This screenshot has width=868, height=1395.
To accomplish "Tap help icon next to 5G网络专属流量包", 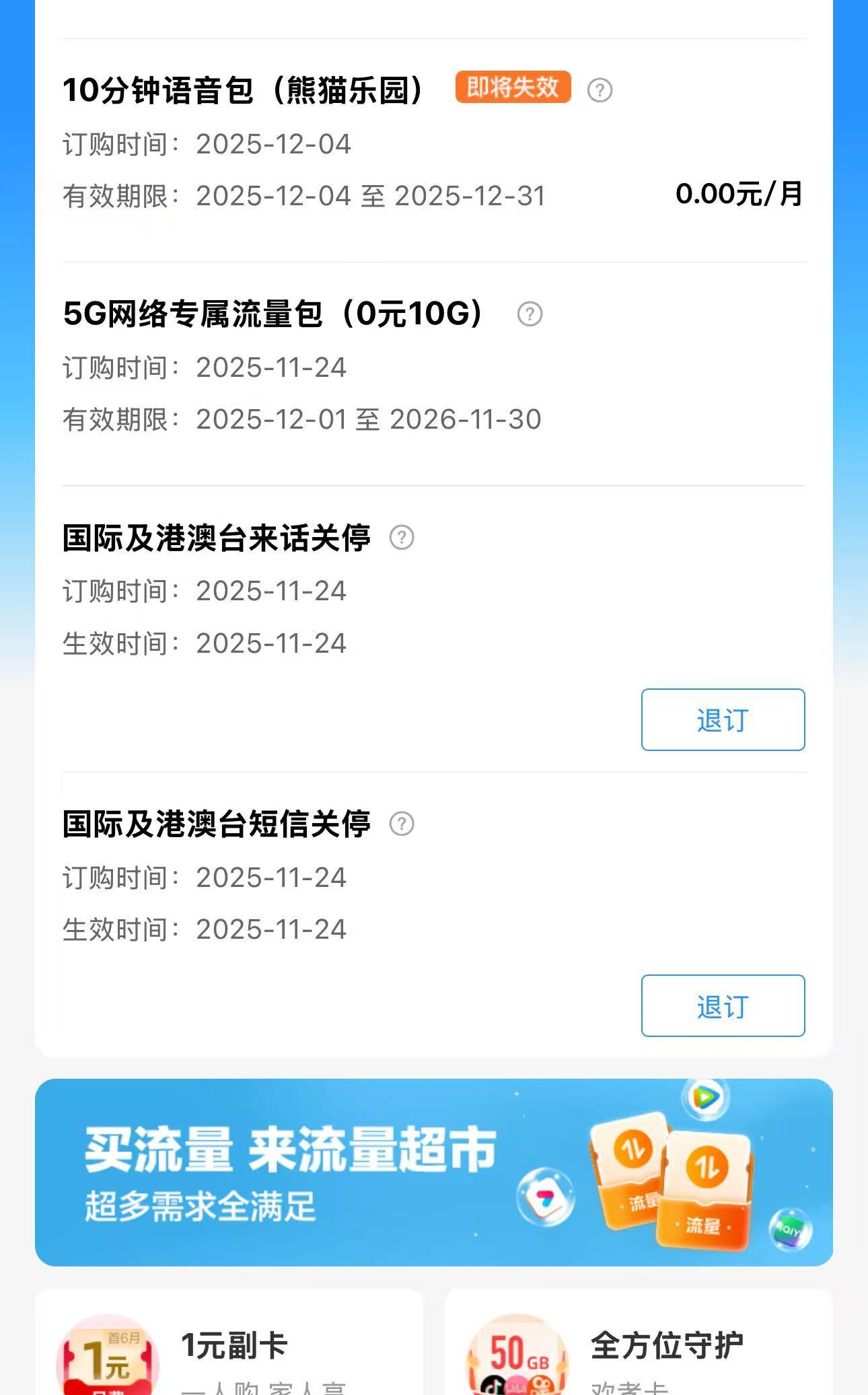I will 530,314.
